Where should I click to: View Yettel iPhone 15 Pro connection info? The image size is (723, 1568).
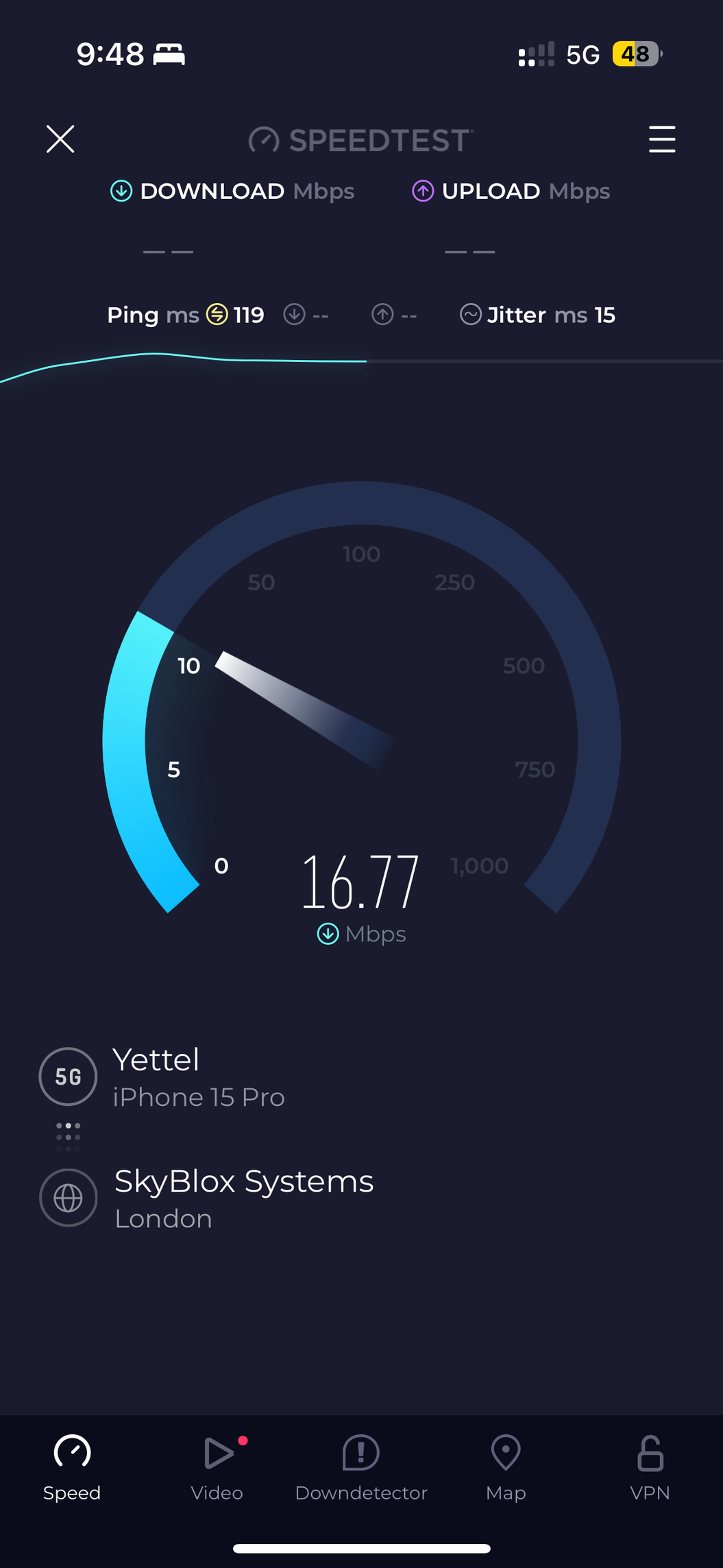[162, 1076]
